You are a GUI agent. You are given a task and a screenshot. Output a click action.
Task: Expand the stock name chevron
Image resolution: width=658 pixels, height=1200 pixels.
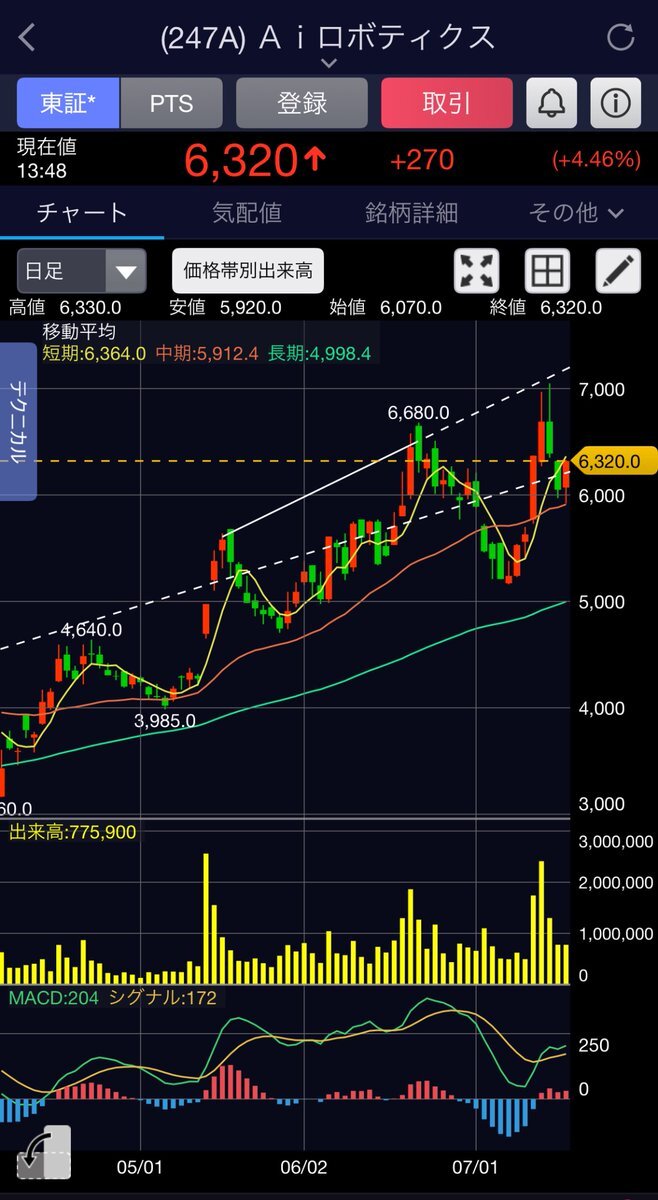point(329,63)
